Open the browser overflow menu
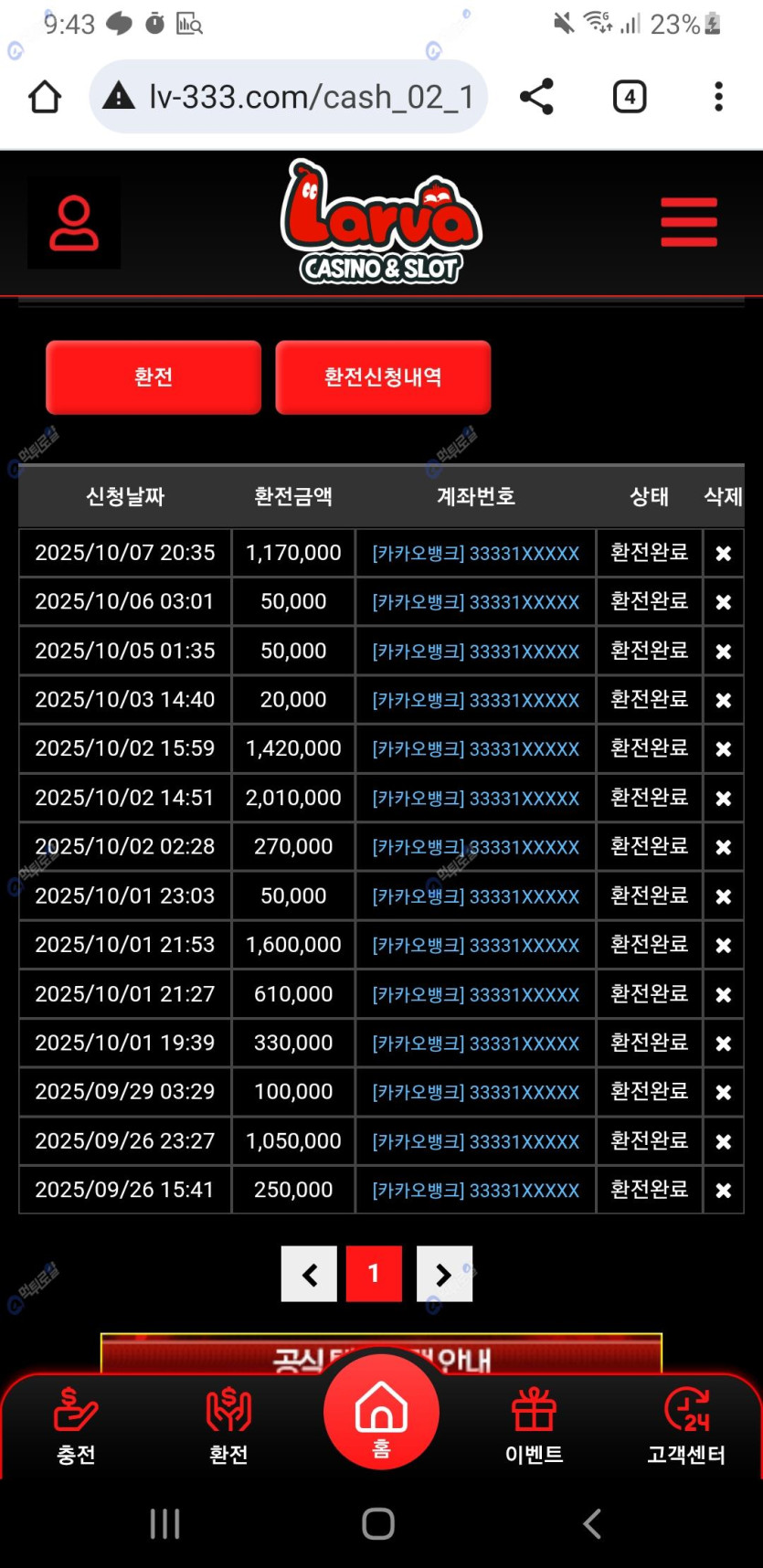This screenshot has height=1568, width=763. pyautogui.click(x=718, y=97)
